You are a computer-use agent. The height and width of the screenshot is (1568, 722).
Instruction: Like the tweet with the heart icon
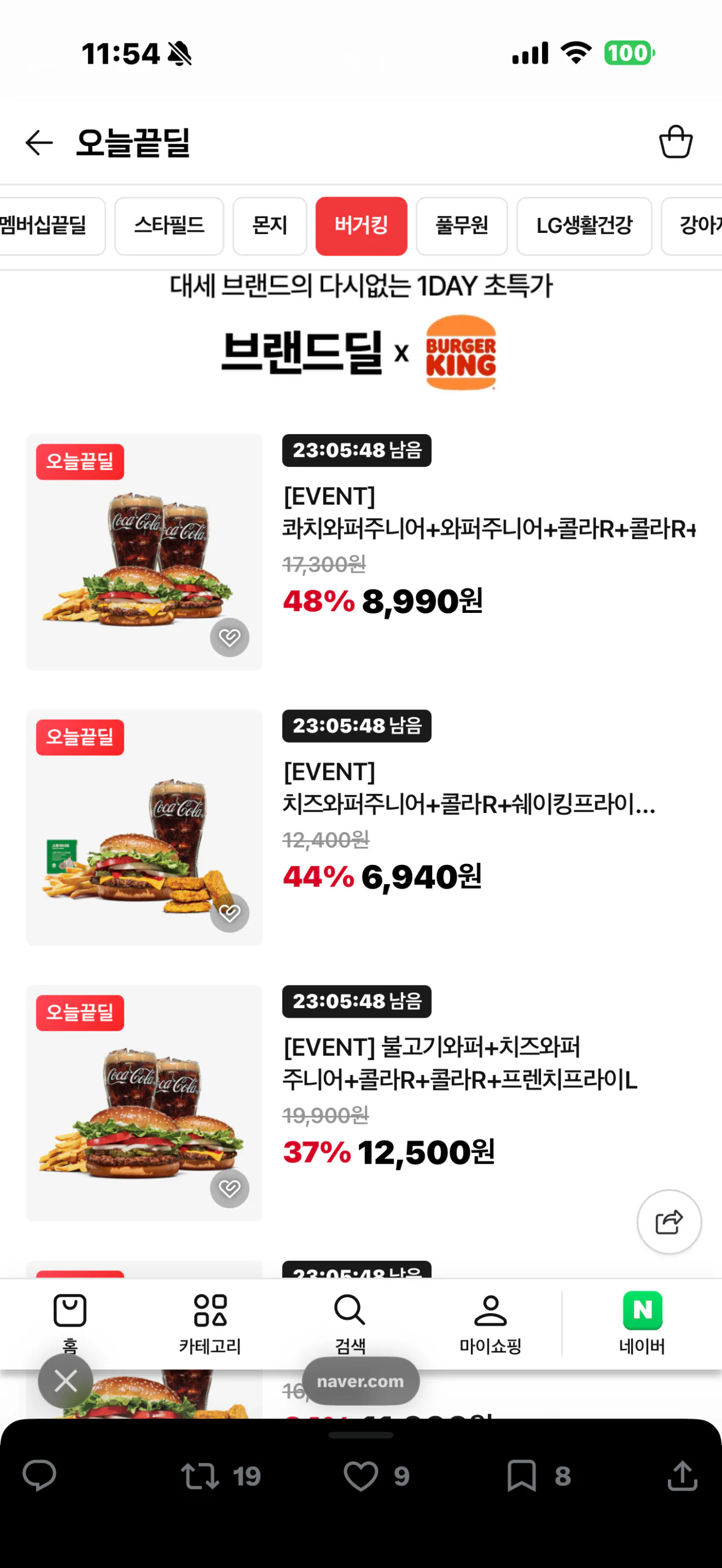click(360, 1476)
